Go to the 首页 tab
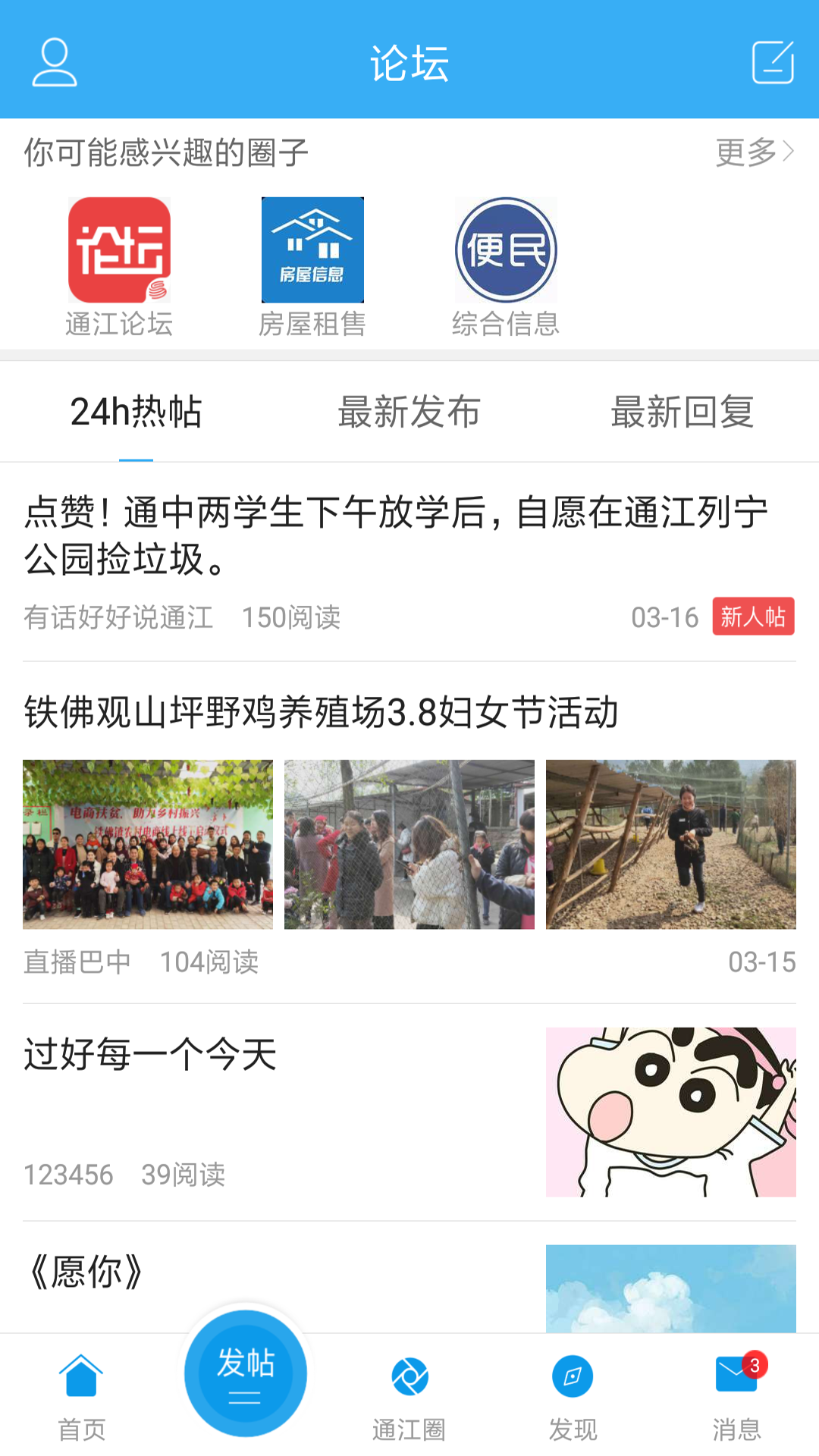 pos(82,1395)
